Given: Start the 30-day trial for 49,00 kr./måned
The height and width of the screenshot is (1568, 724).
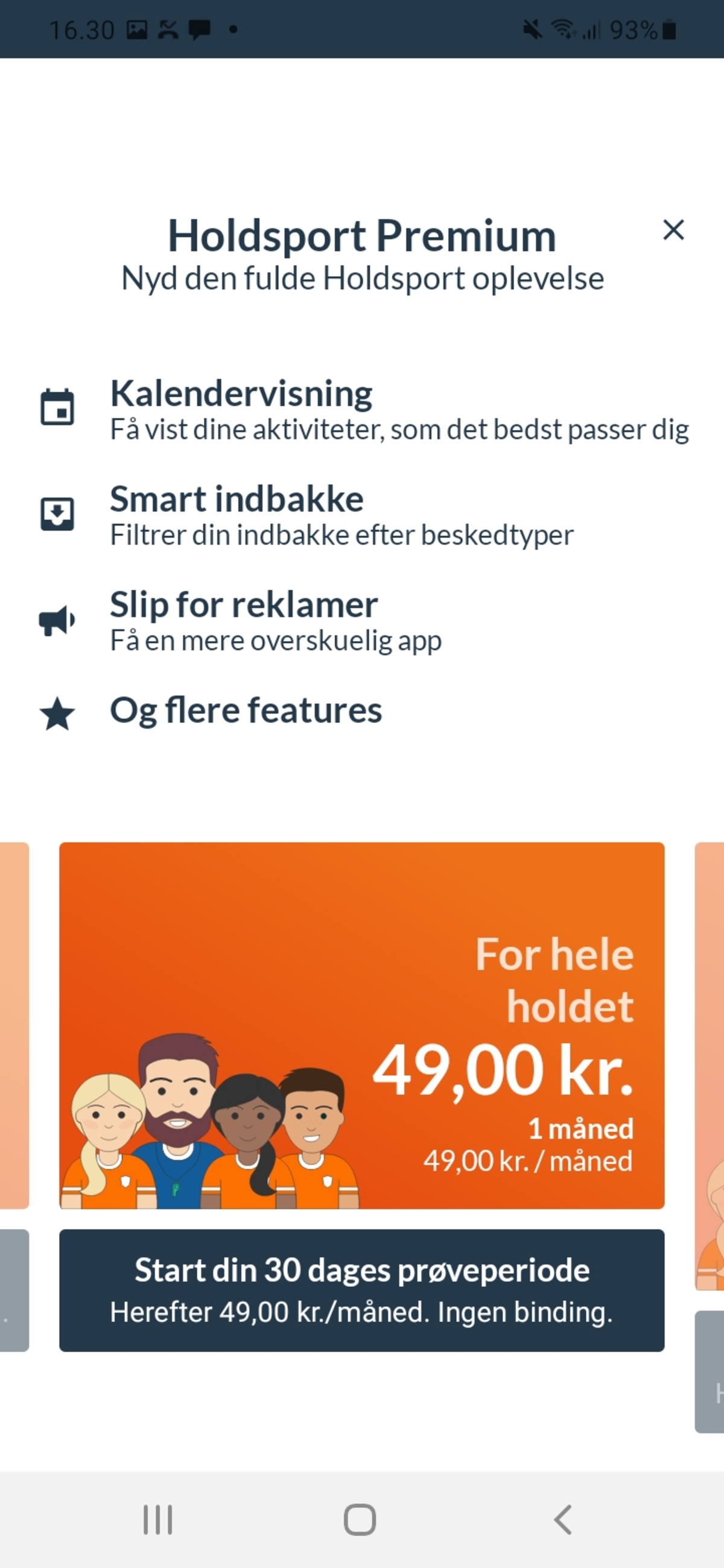Looking at the screenshot, I should [361, 1290].
